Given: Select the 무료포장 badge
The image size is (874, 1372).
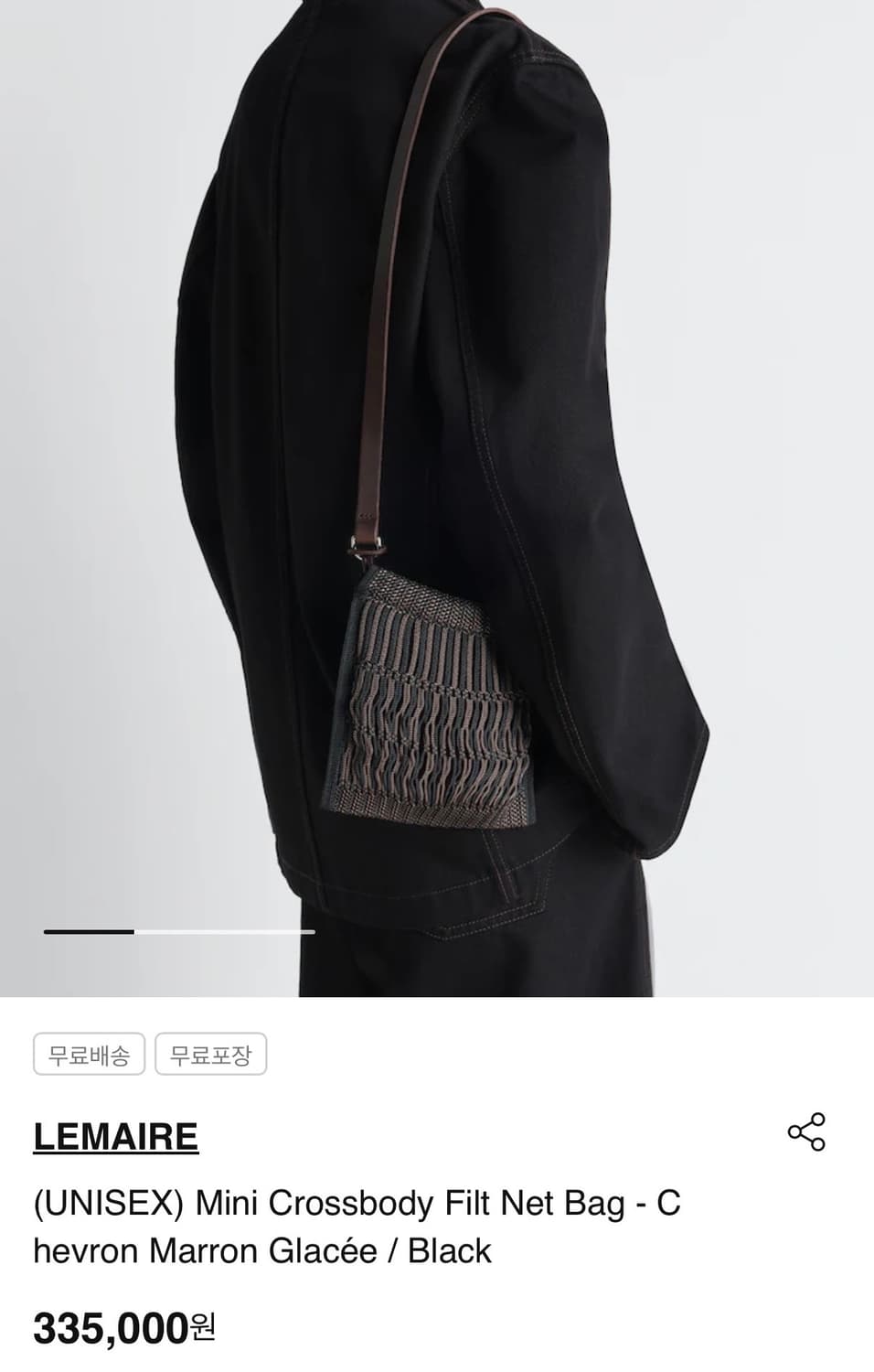Looking at the screenshot, I should click(211, 1053).
